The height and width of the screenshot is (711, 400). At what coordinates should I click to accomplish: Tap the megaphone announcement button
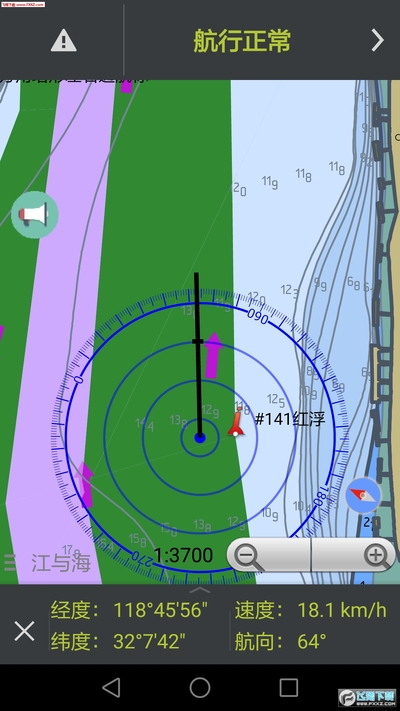(35, 214)
